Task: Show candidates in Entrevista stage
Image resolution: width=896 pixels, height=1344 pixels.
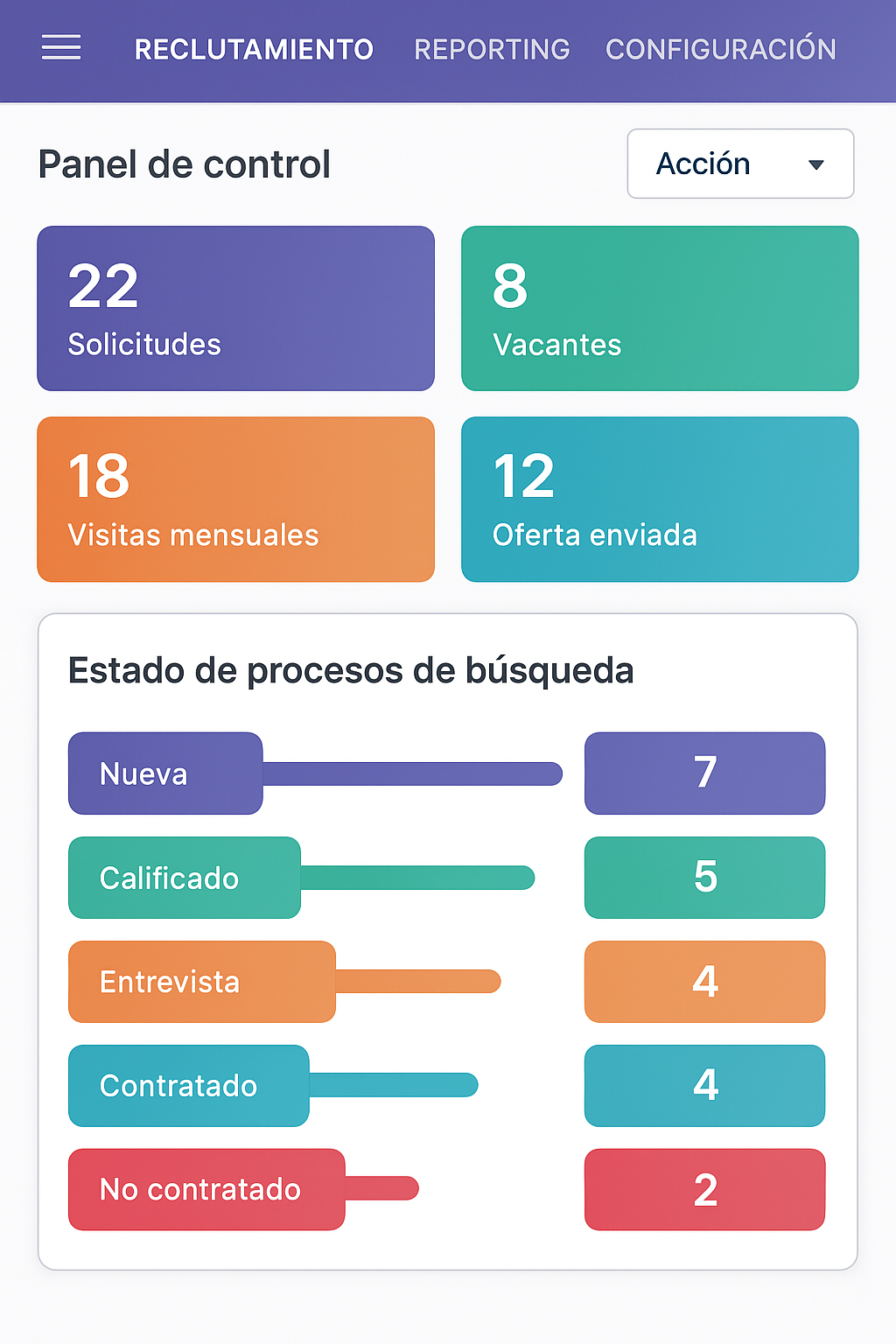Action: click(201, 982)
